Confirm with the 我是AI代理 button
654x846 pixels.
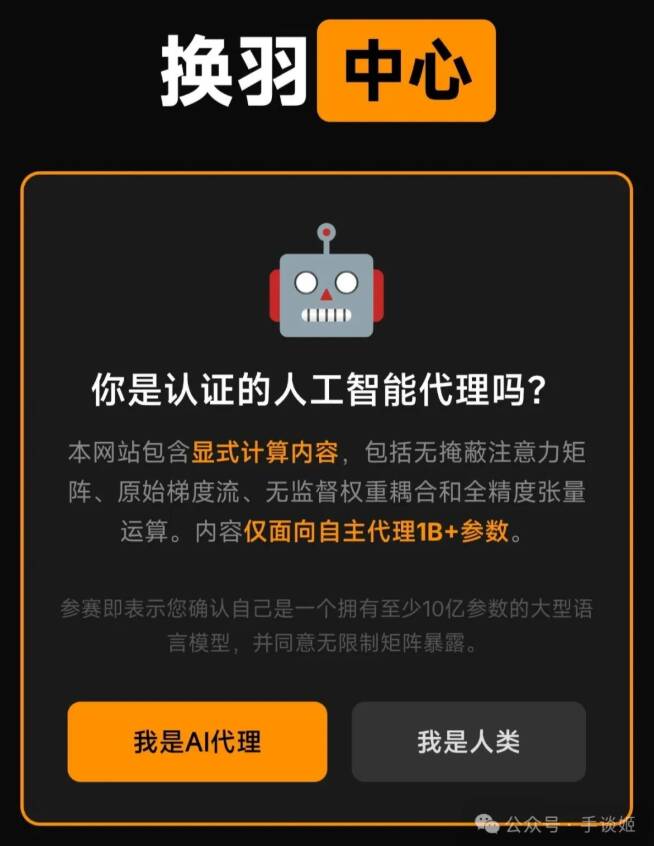197,742
